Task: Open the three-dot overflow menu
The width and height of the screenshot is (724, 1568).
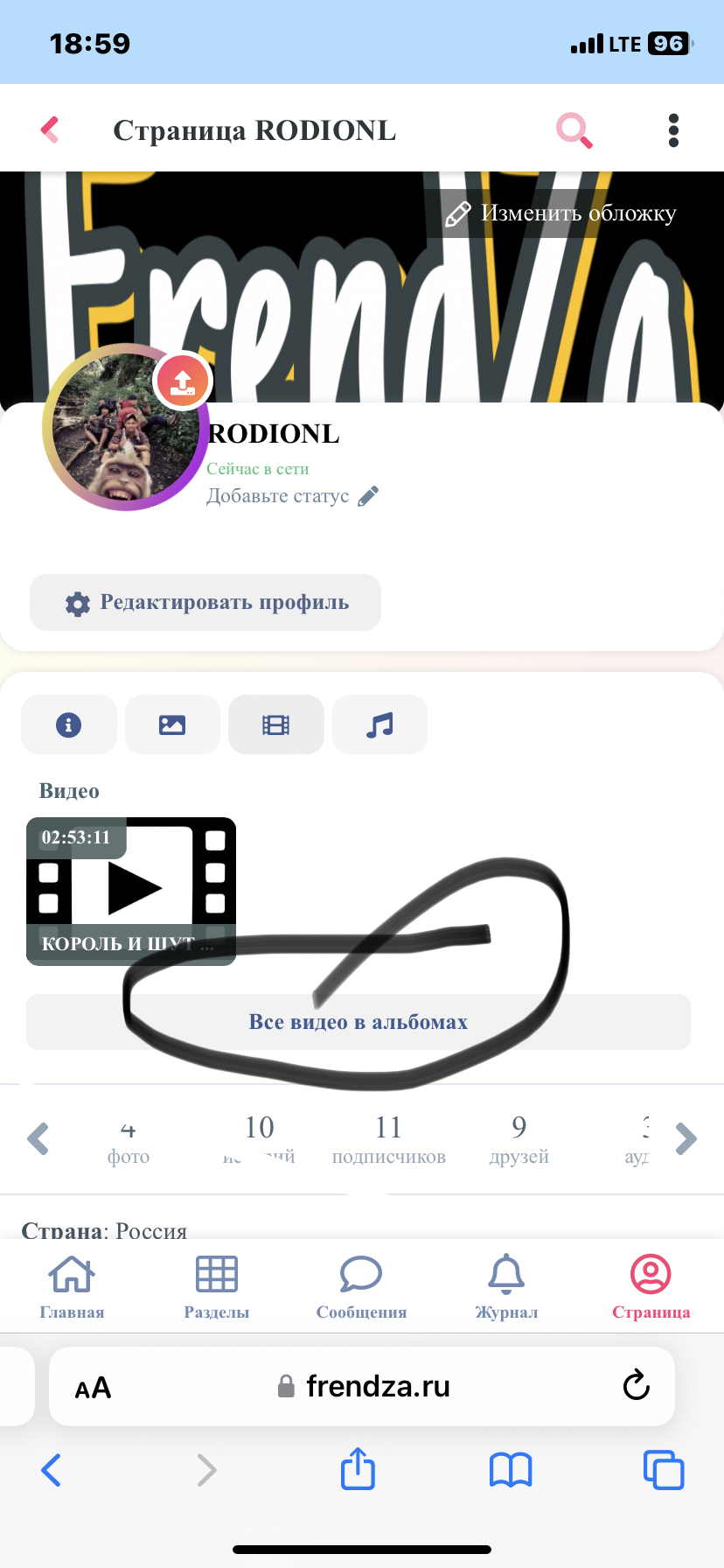Action: (x=672, y=130)
